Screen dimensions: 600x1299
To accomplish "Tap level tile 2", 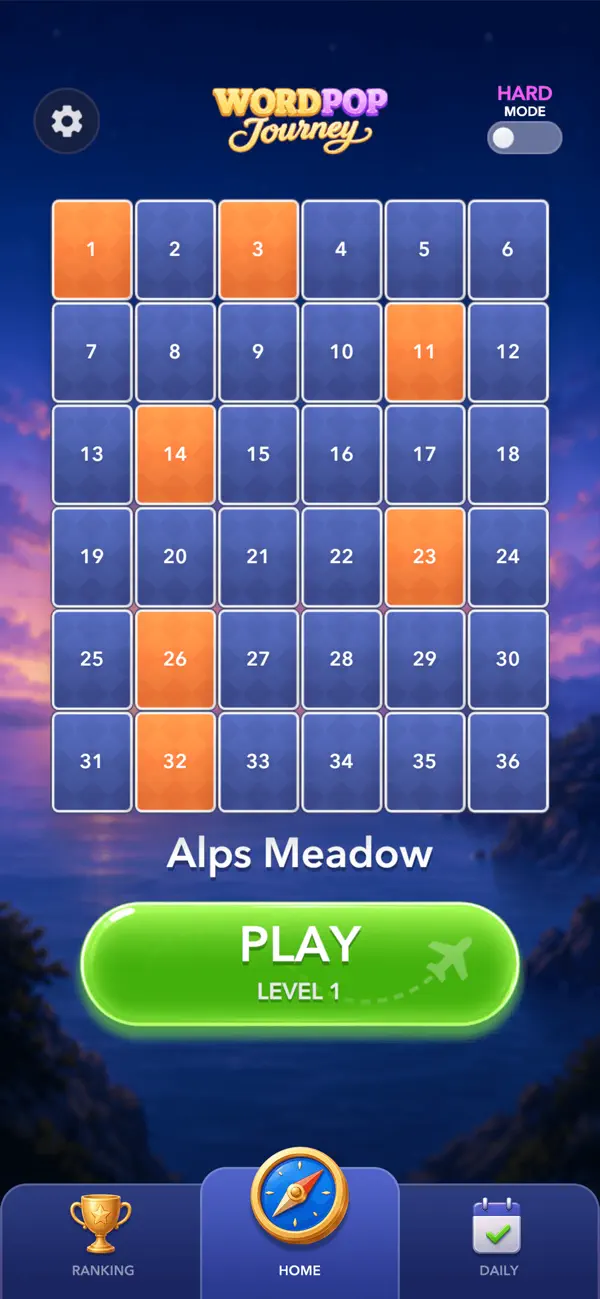I will tap(175, 249).
